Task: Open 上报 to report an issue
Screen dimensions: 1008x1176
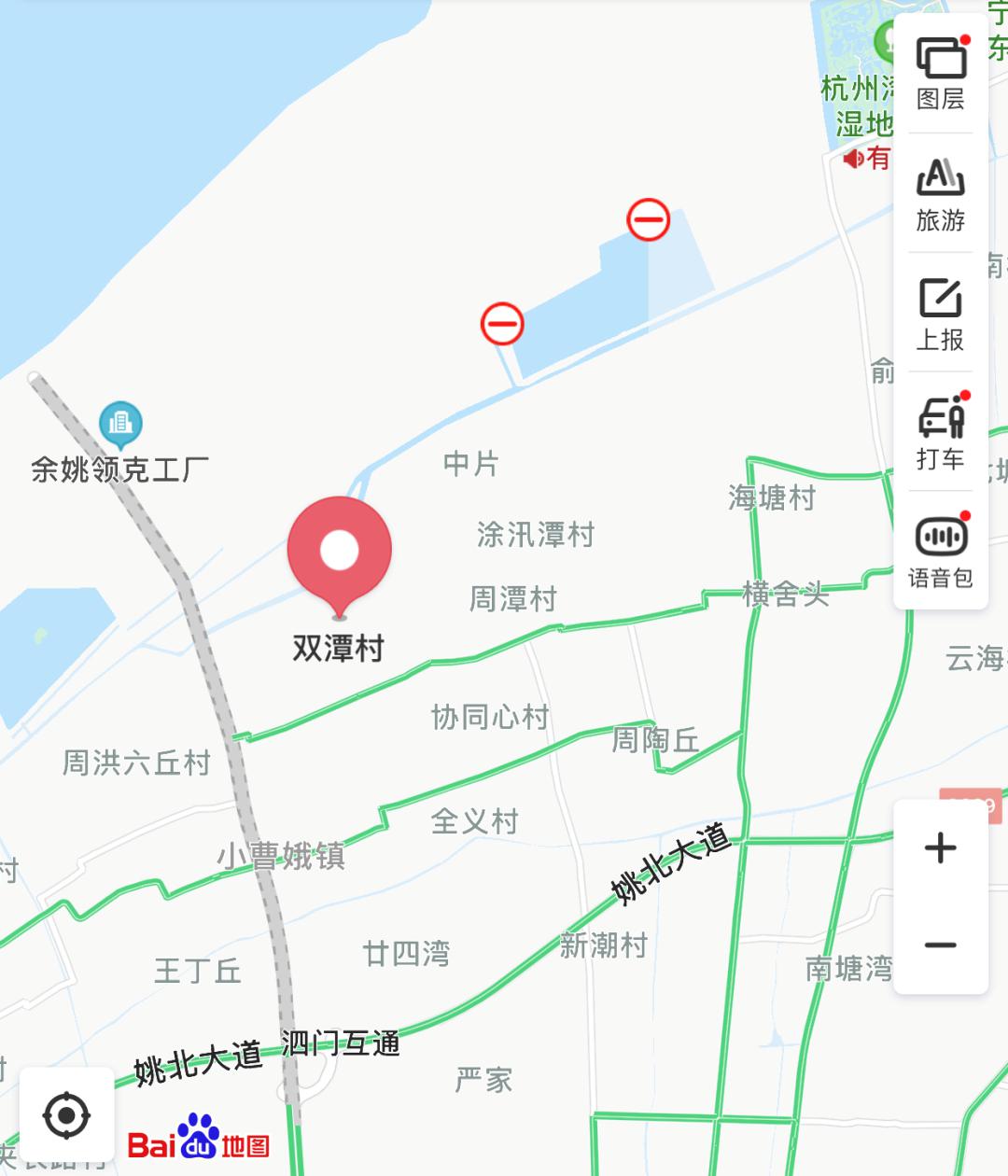Action: (x=941, y=314)
